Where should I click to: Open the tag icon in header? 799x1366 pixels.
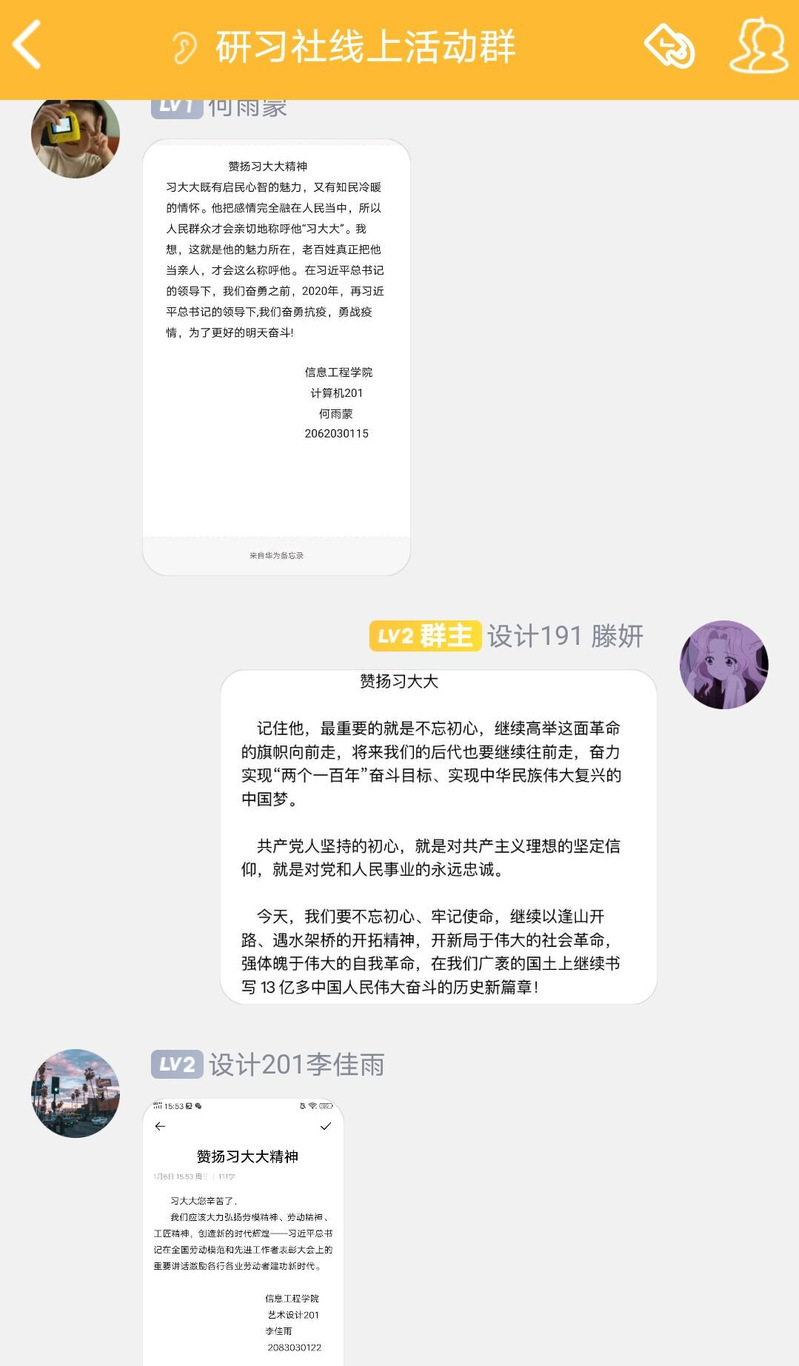669,46
